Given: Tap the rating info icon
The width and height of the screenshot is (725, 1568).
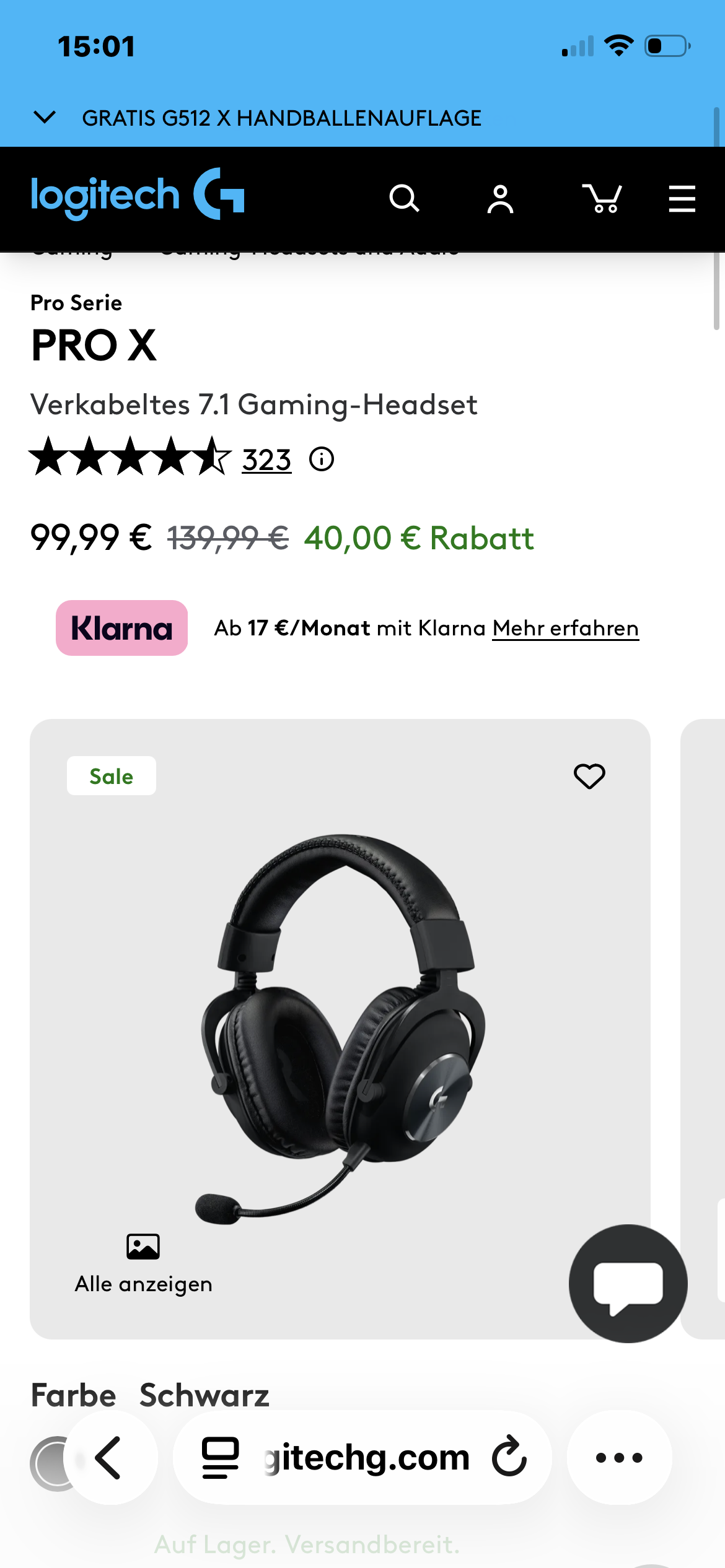Looking at the screenshot, I should (322, 460).
